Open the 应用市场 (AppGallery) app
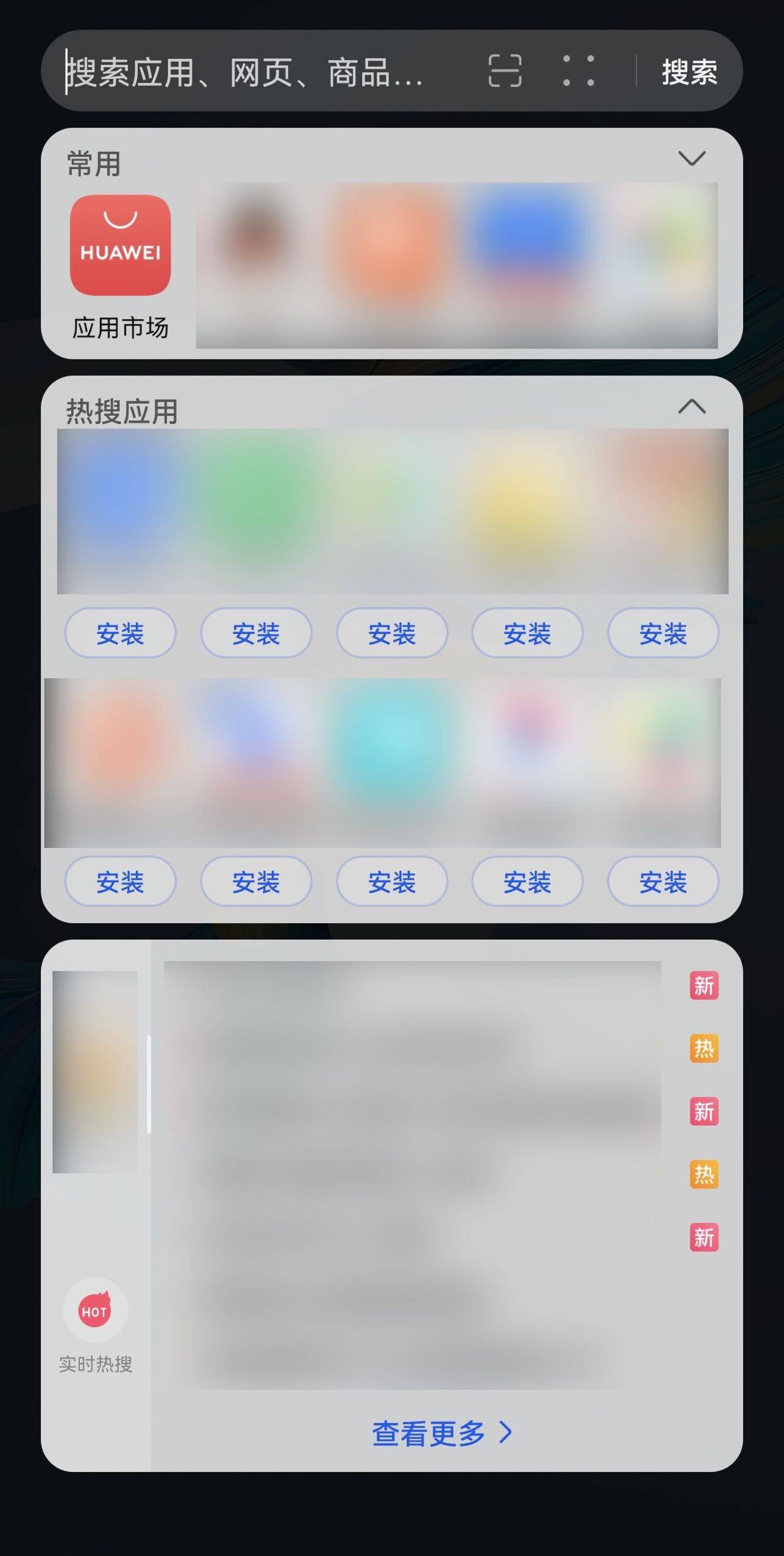This screenshot has width=784, height=1556. tap(119, 245)
